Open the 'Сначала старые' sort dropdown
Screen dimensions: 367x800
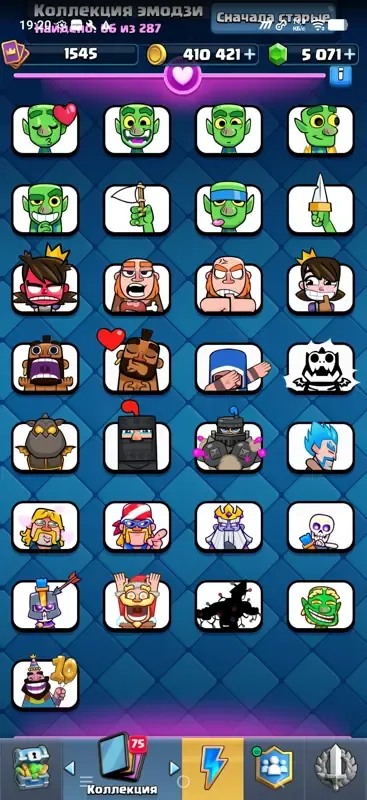(x=274, y=18)
